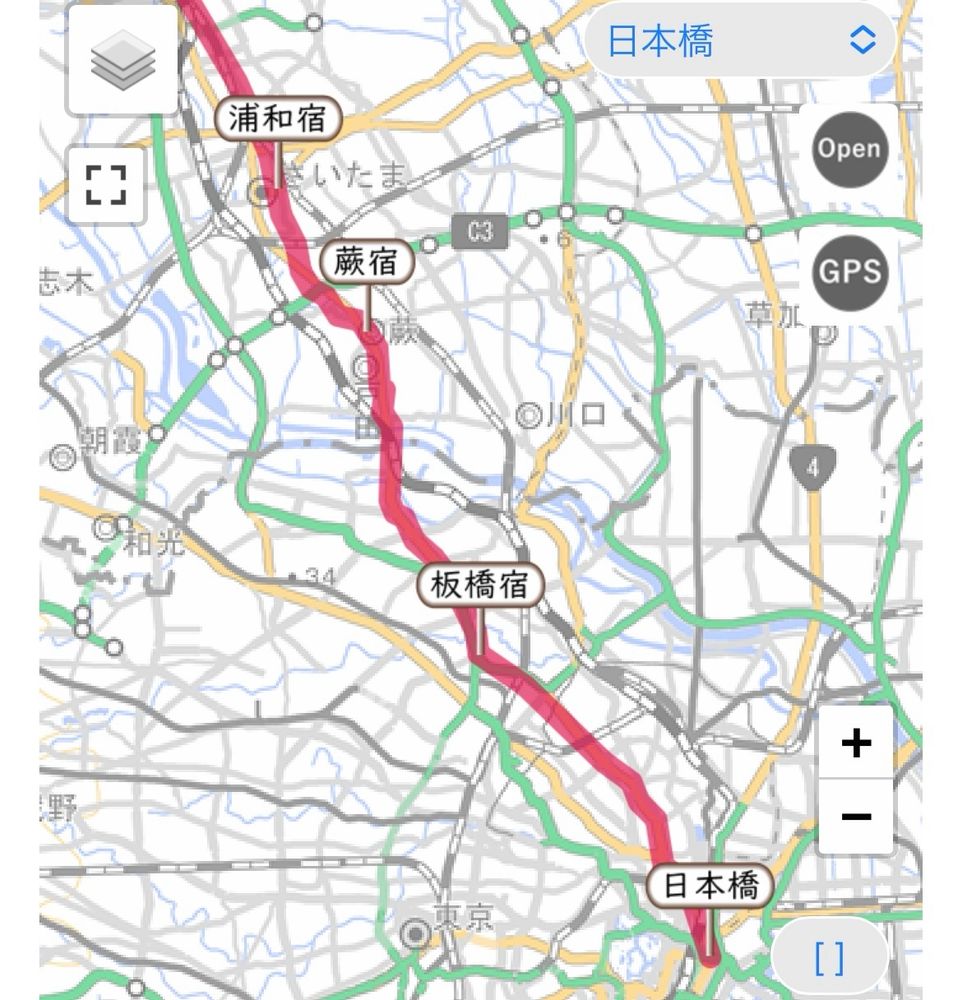Tap the square brackets button

click(x=829, y=958)
